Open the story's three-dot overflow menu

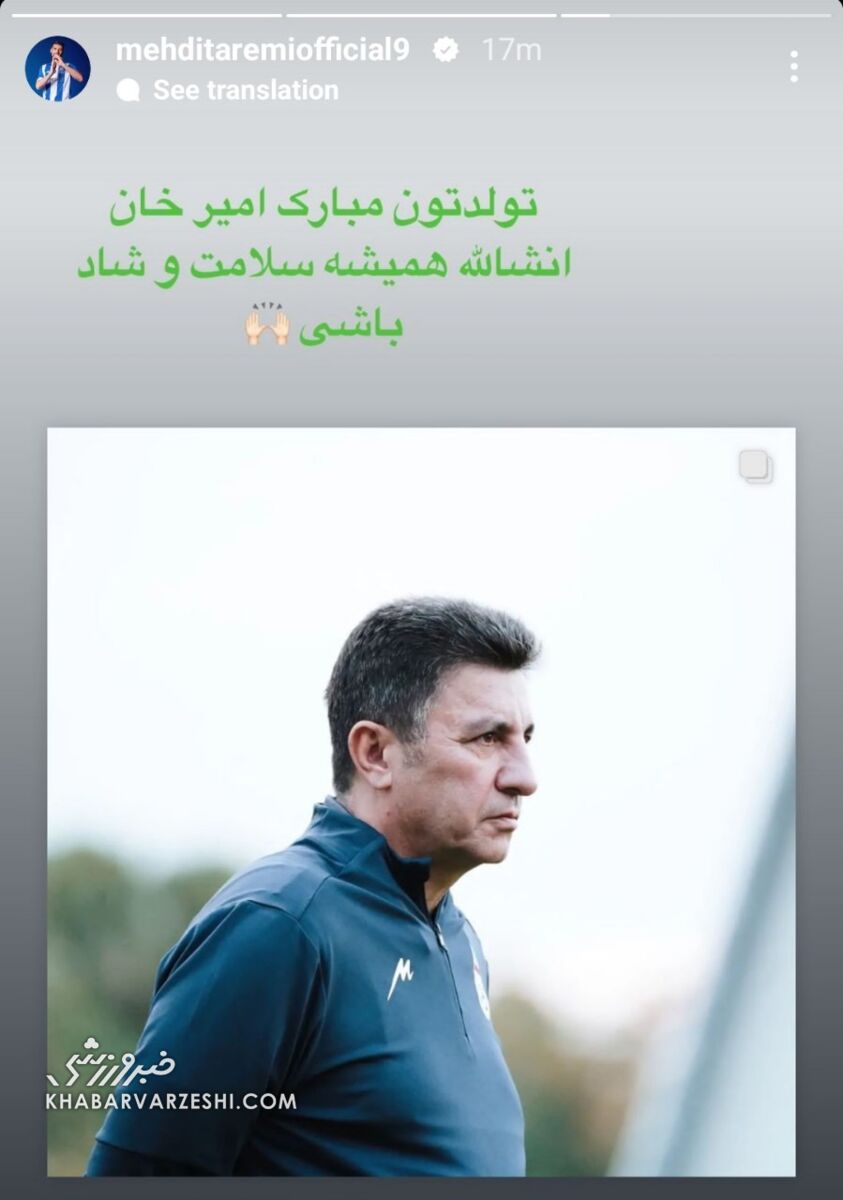[x=793, y=67]
